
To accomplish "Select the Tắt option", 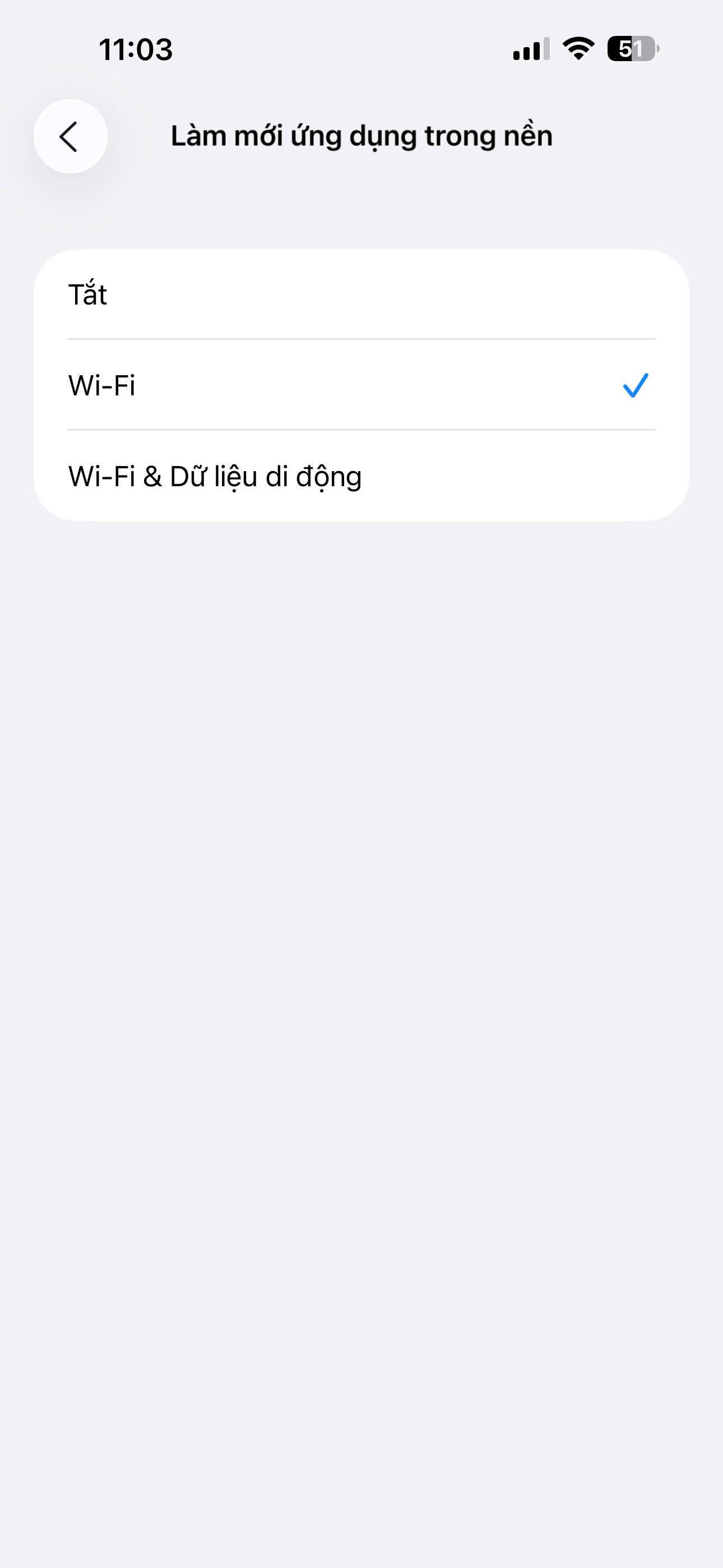I will coord(360,294).
